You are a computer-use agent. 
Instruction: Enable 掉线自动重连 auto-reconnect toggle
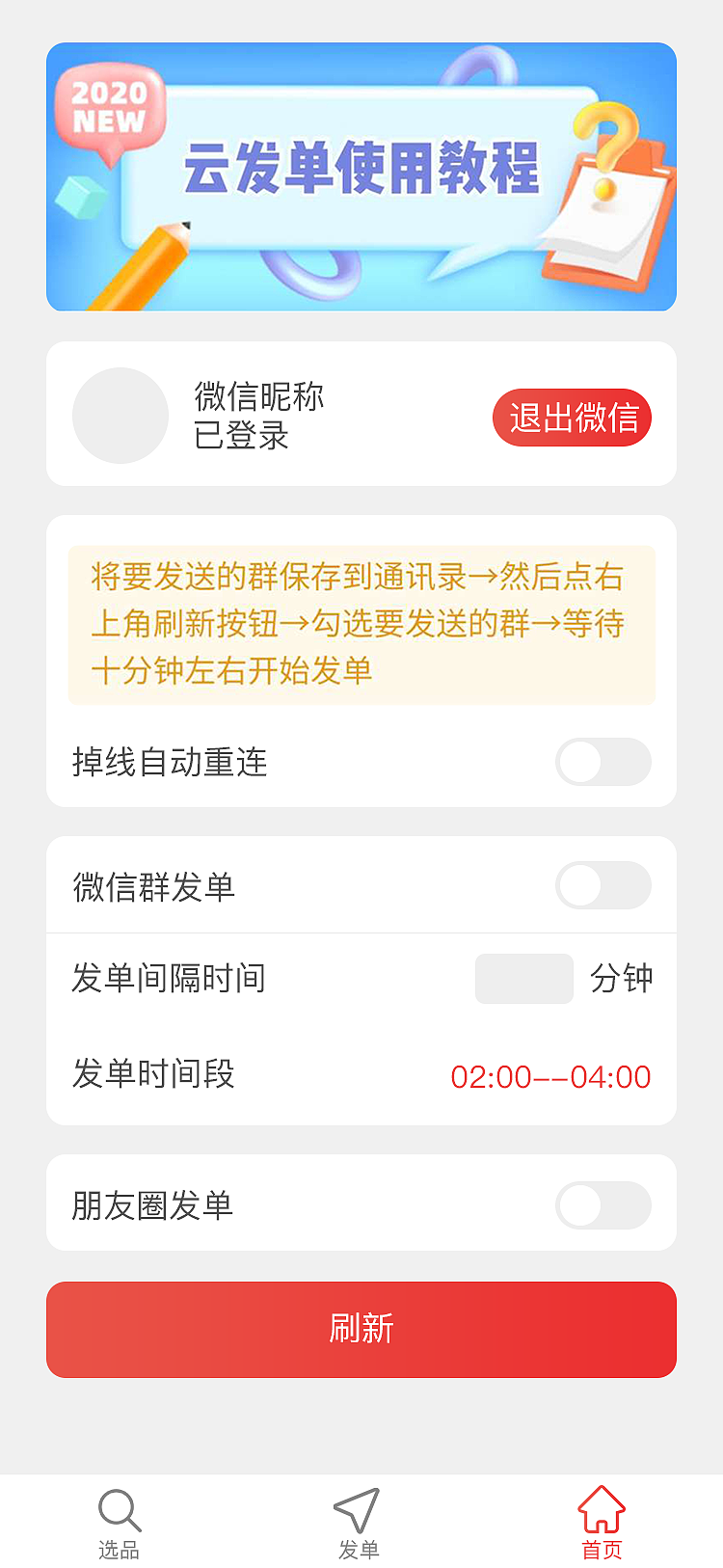tap(603, 762)
